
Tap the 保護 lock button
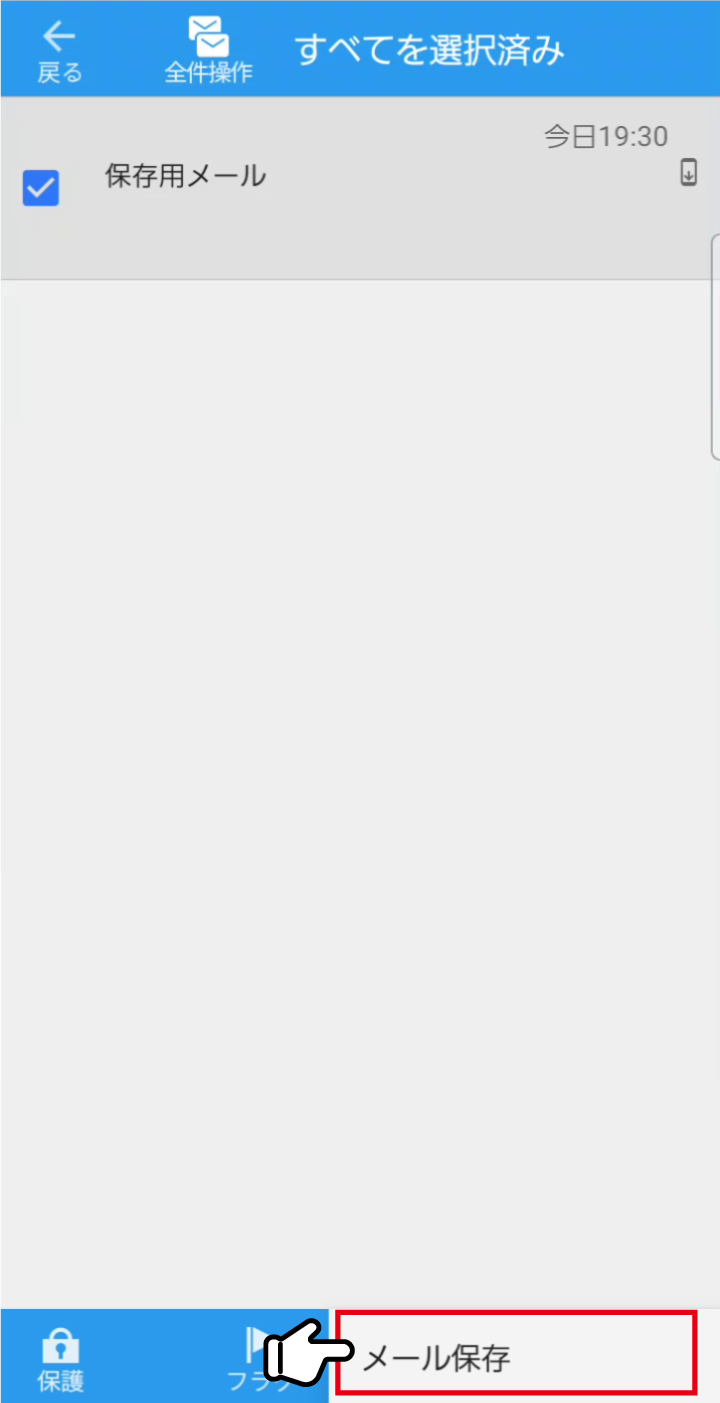61,1360
